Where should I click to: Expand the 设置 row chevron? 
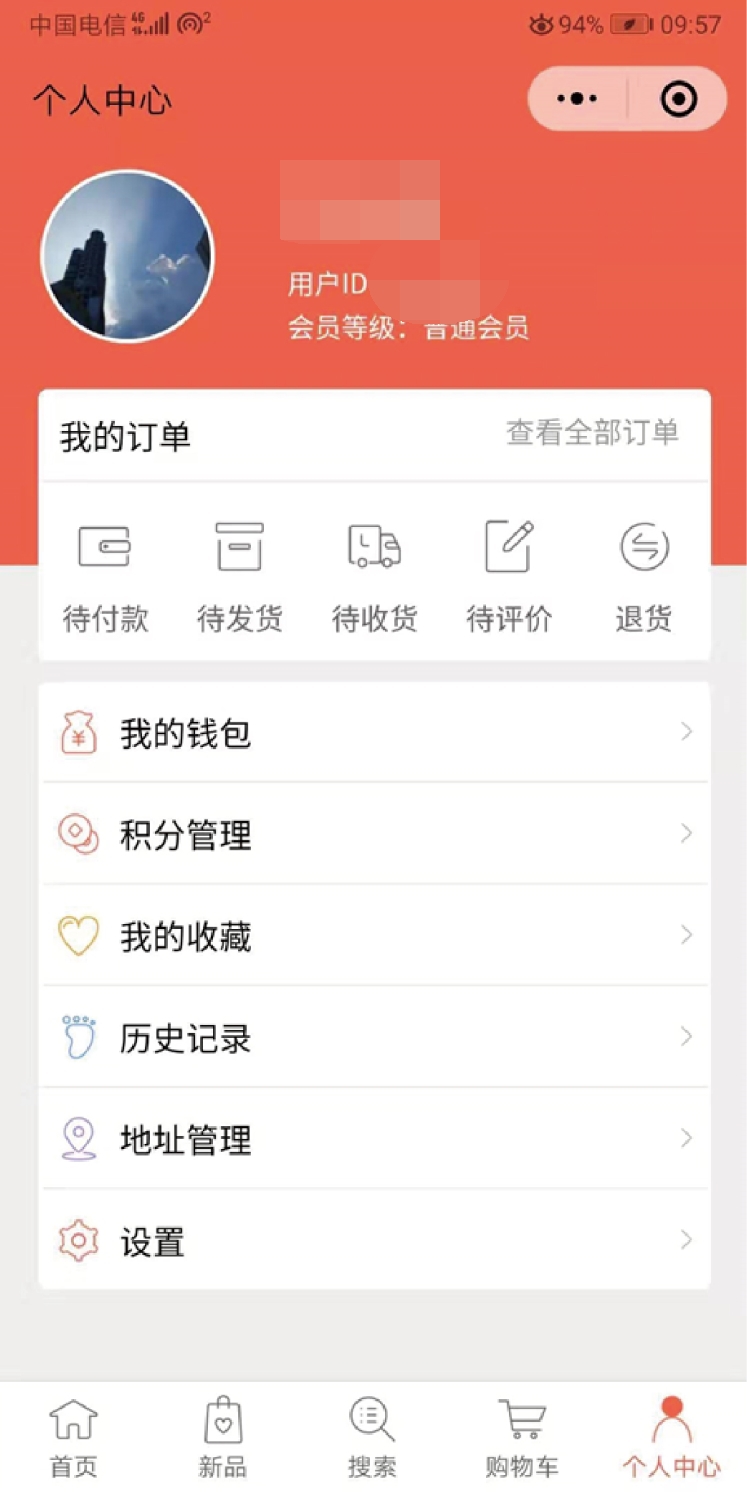(x=686, y=1241)
